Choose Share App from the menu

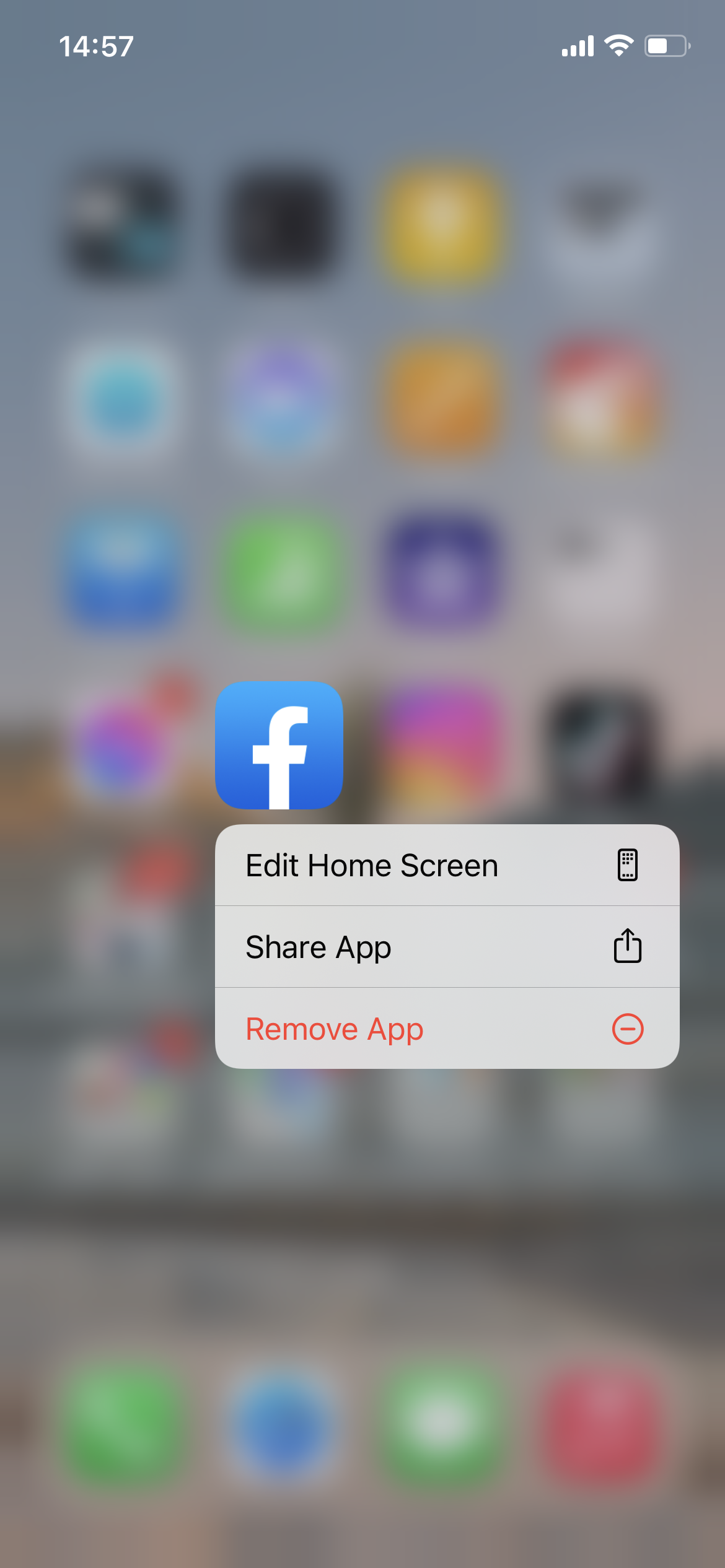click(447, 947)
